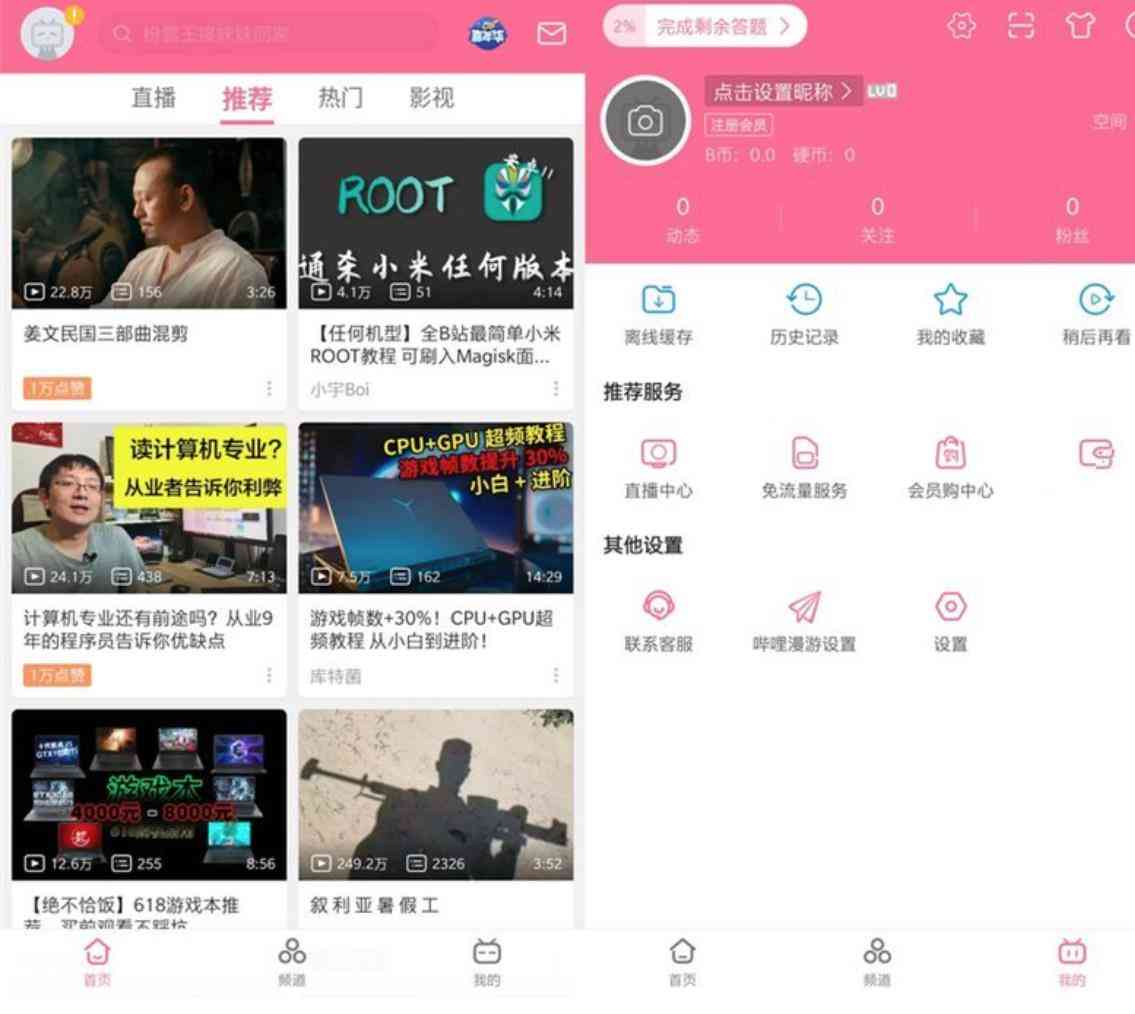Open the theme skin shirt icon
Screen dimensions: 1135x1014
1080,26
